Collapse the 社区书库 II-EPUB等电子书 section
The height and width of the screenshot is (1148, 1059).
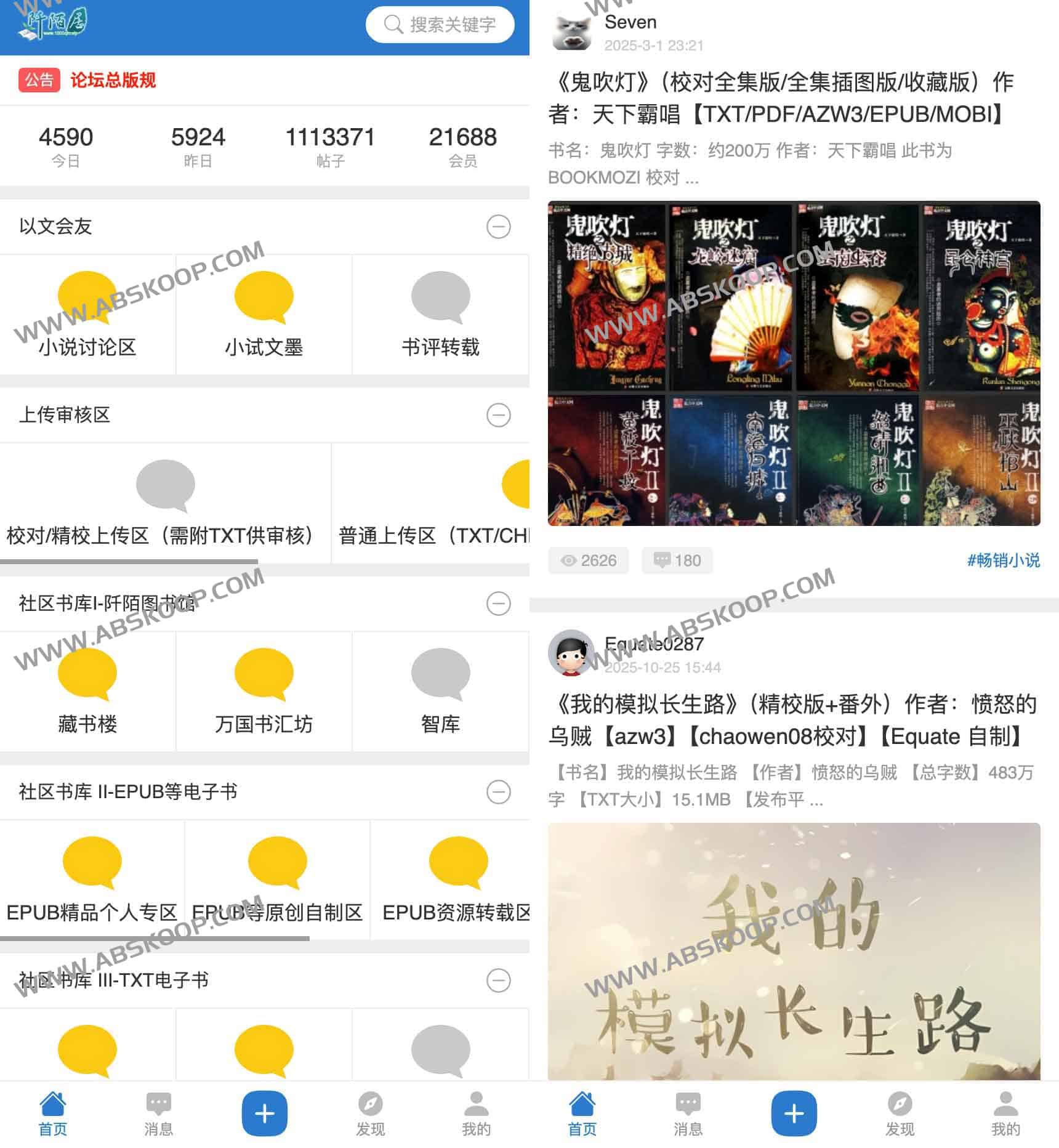(x=499, y=790)
